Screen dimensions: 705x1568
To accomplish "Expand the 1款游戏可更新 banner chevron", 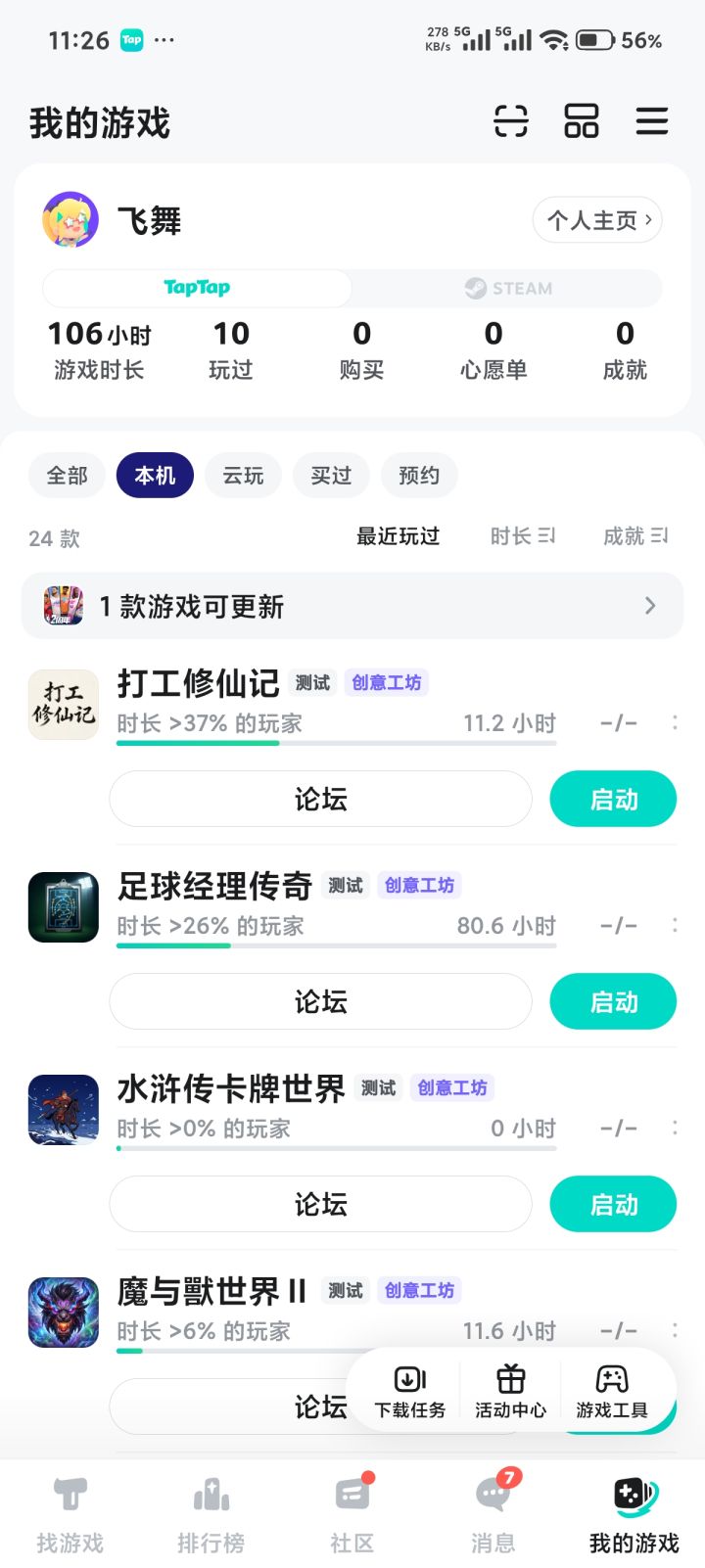I will (649, 606).
